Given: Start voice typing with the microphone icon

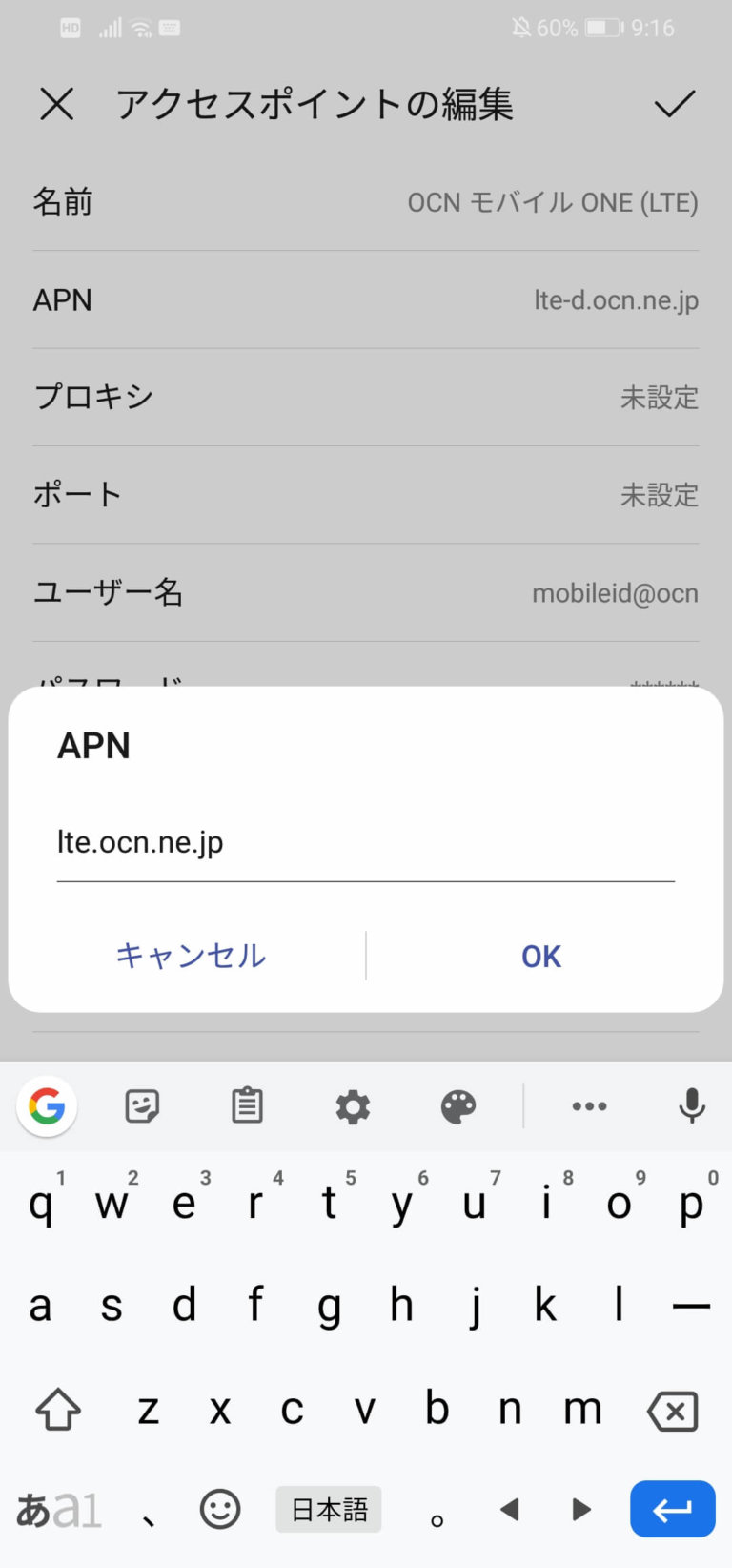Looking at the screenshot, I should click(690, 1106).
